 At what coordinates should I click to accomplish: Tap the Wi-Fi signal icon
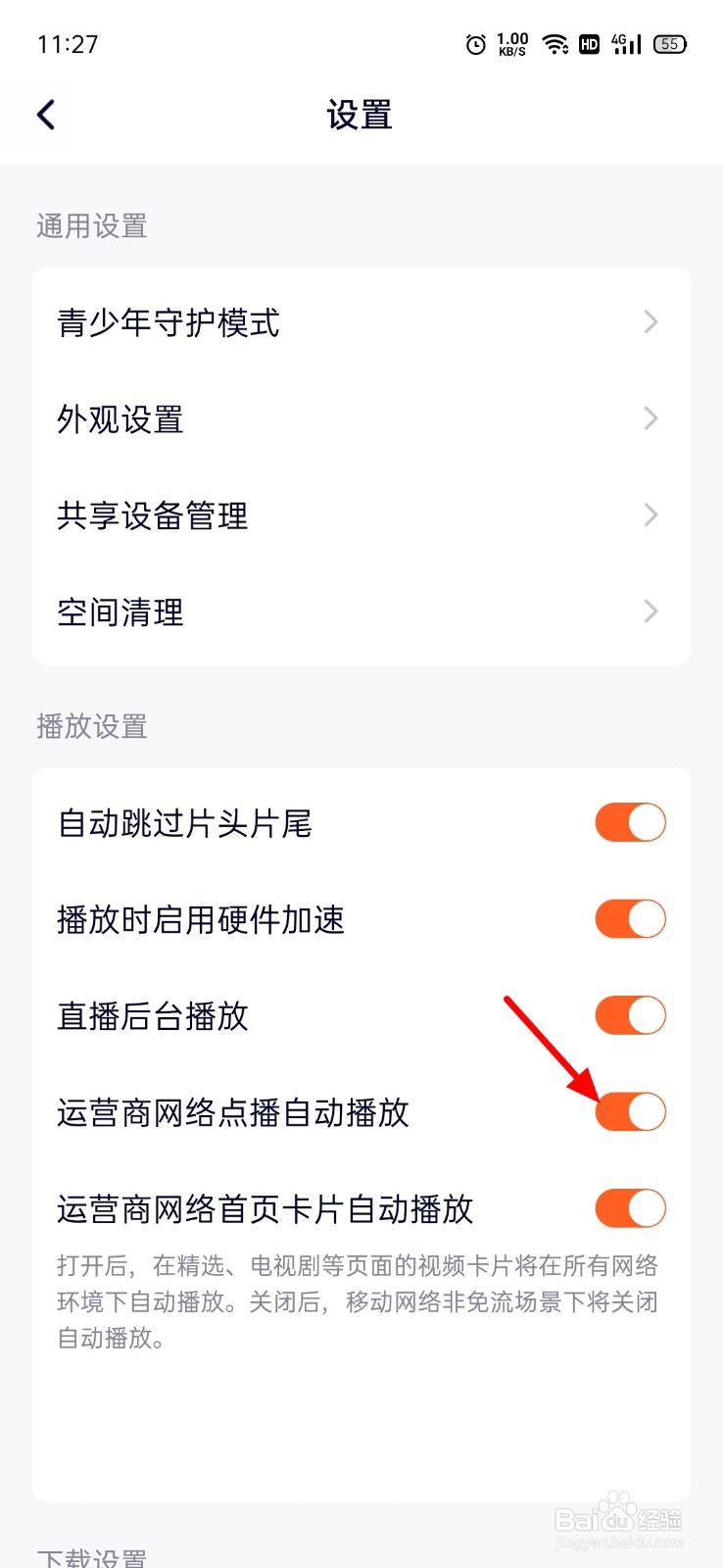coord(556,44)
